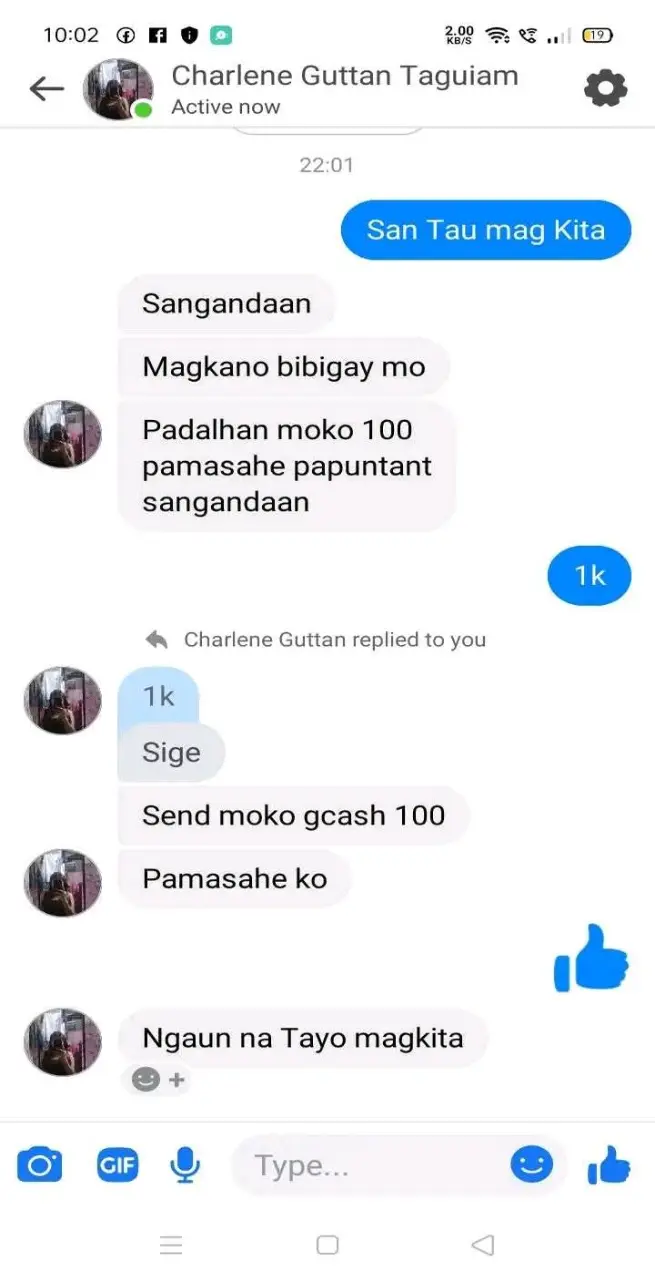Open the camera to send a photo

(40, 1165)
